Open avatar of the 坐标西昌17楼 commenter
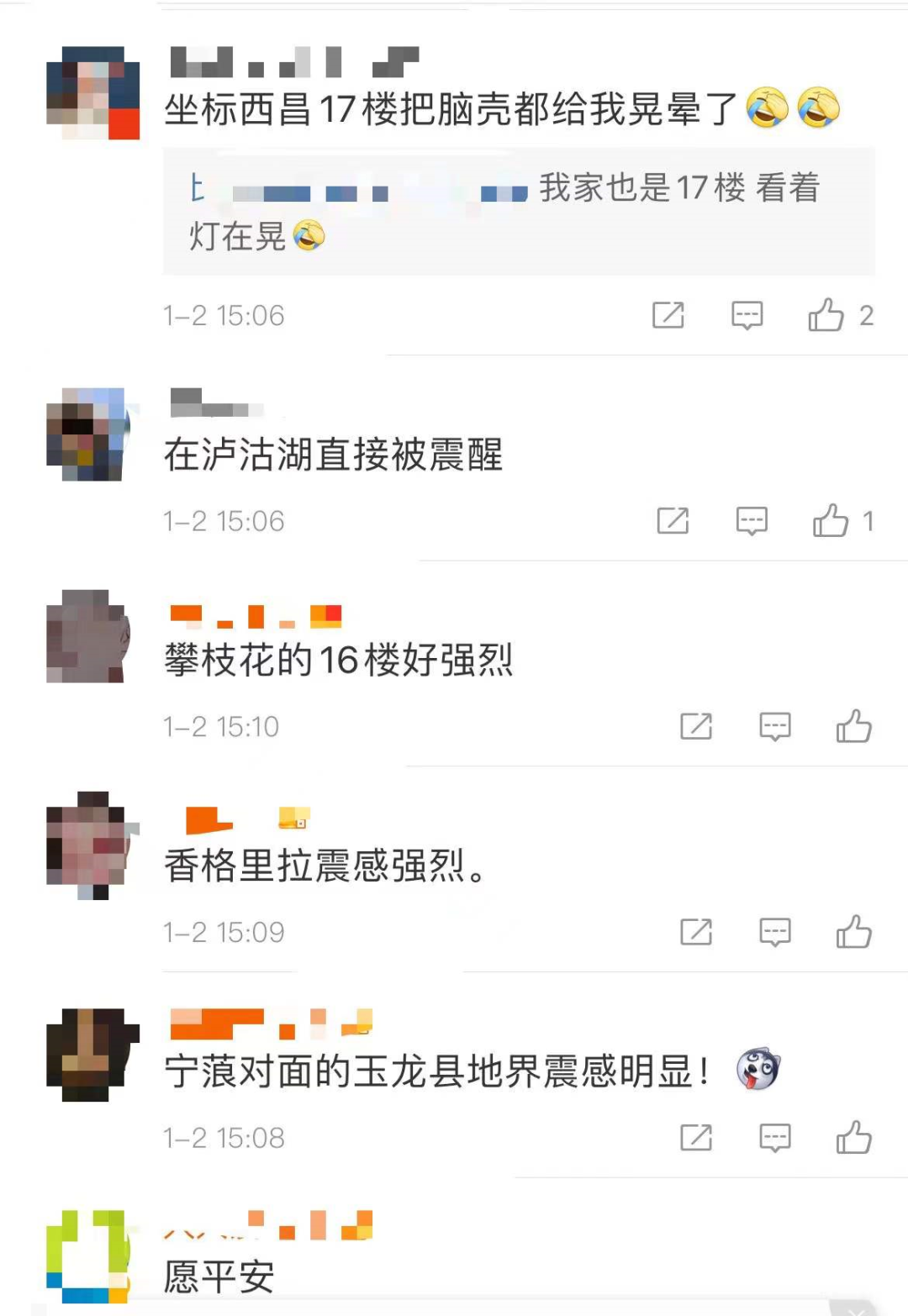908x1316 pixels. coord(92,92)
